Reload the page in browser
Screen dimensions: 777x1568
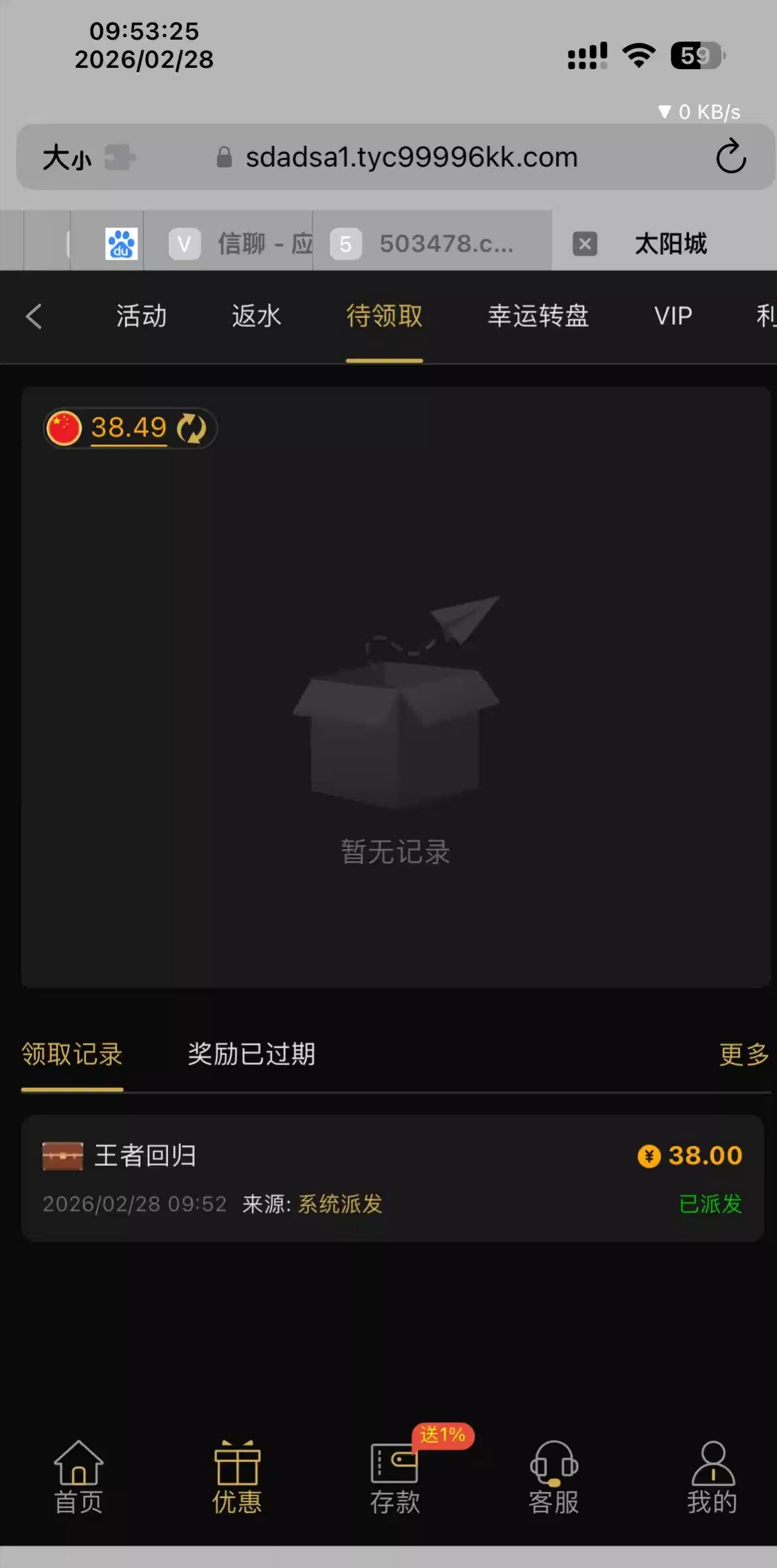coord(731,157)
